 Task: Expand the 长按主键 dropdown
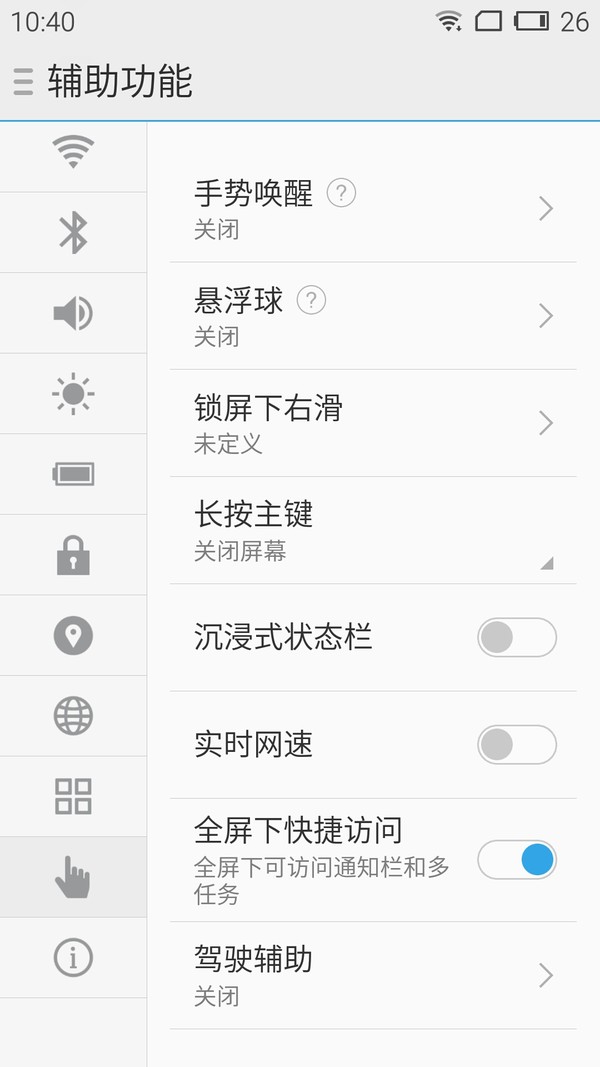click(373, 530)
